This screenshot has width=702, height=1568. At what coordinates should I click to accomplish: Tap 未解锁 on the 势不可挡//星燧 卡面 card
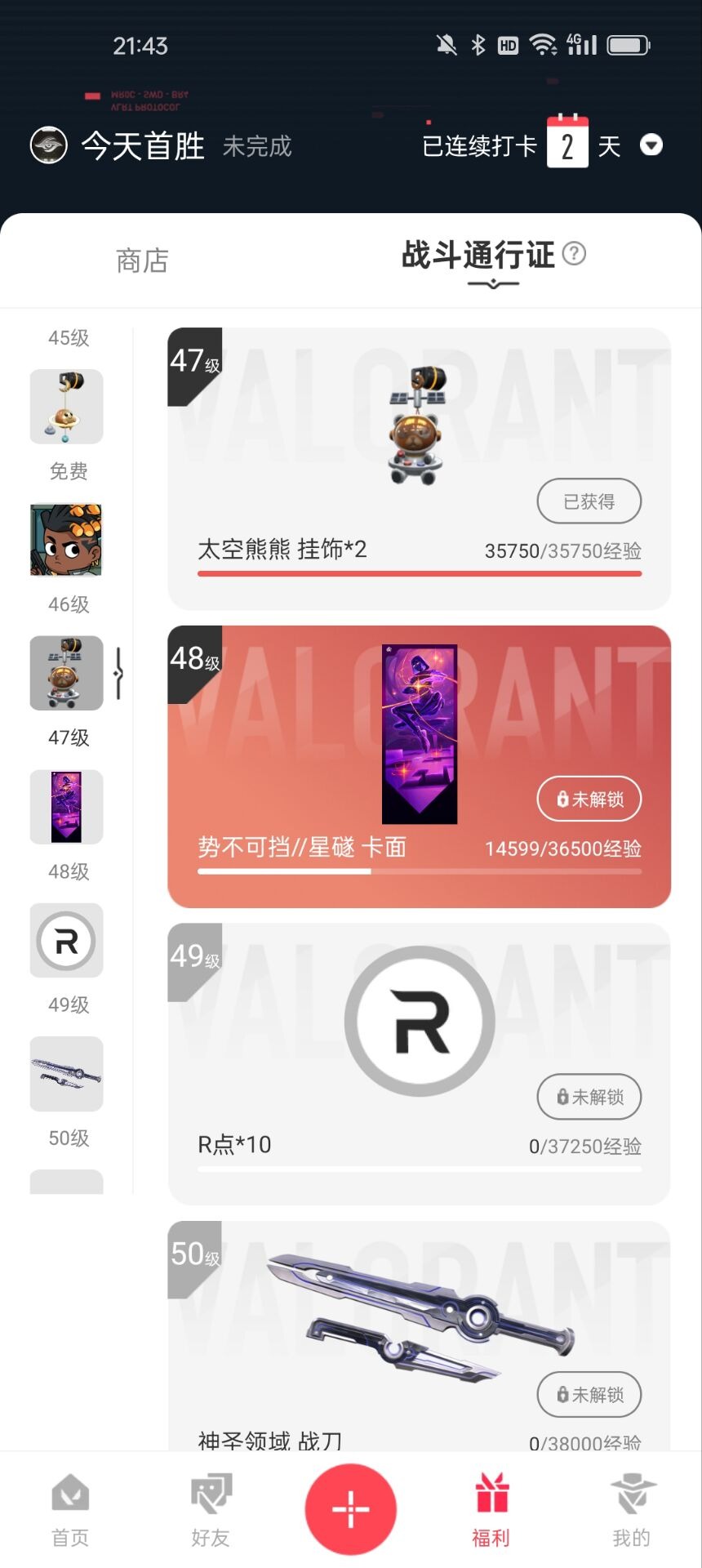tap(589, 799)
